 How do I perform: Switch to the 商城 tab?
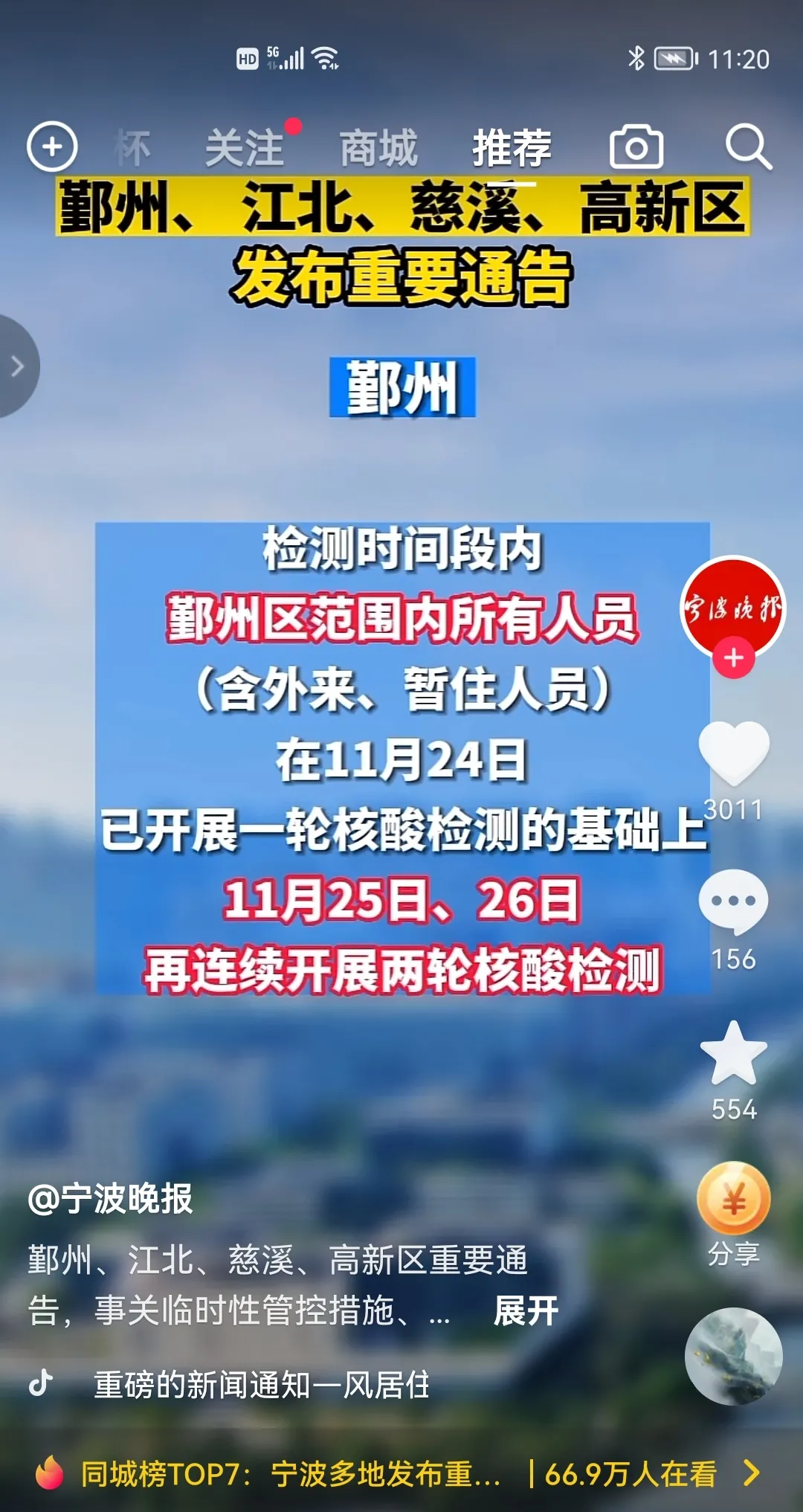(378, 148)
